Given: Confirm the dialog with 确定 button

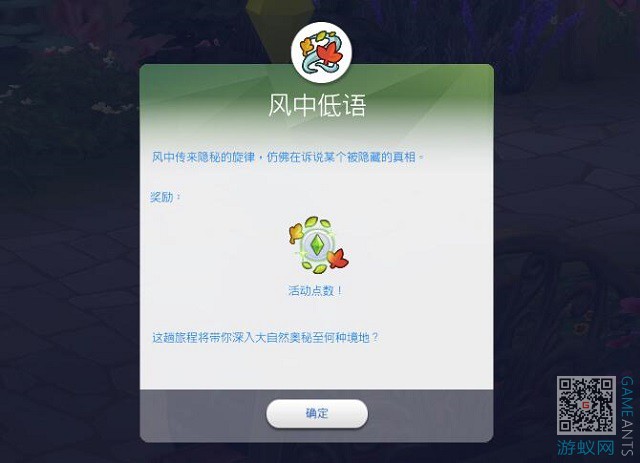Looking at the screenshot, I should pos(317,413).
